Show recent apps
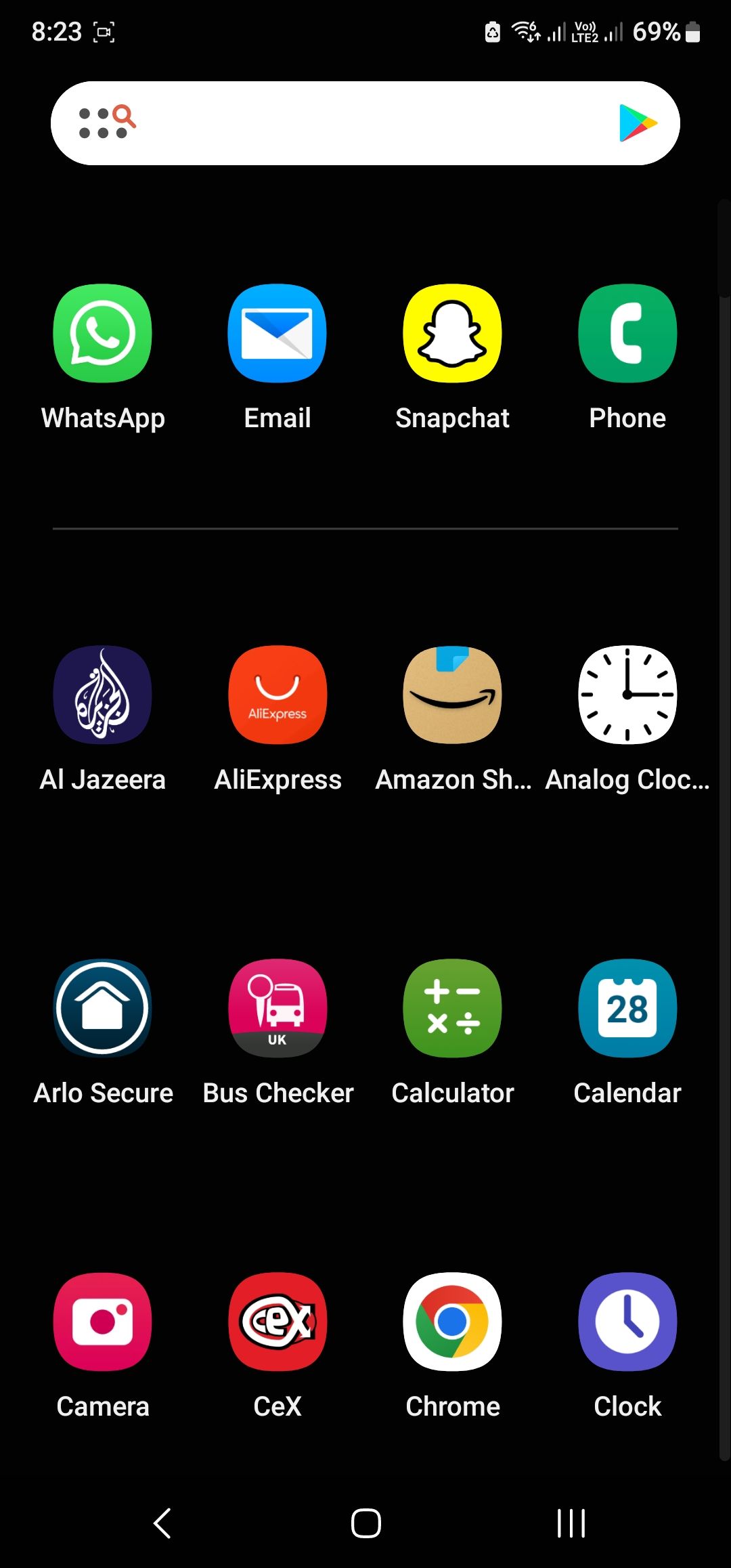The image size is (731, 1568). (x=571, y=1523)
